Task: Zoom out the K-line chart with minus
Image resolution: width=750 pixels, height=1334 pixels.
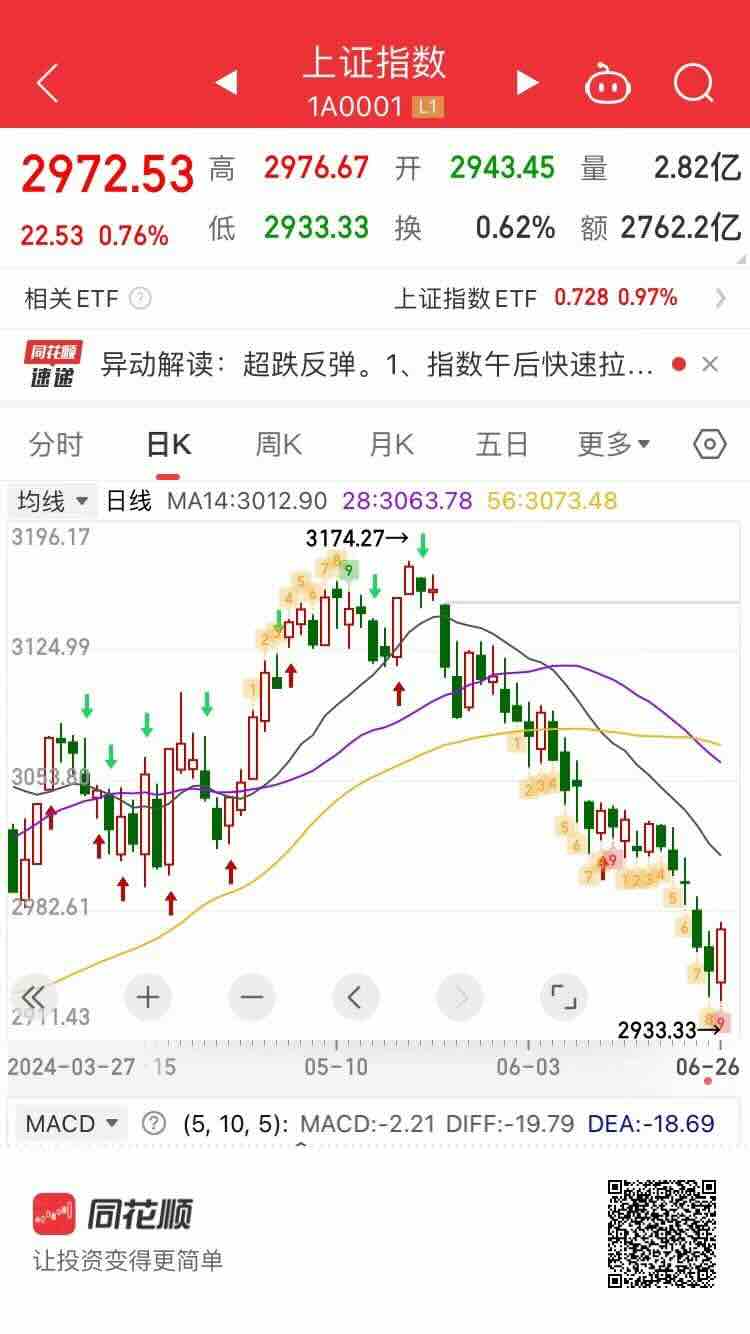Action: [251, 997]
